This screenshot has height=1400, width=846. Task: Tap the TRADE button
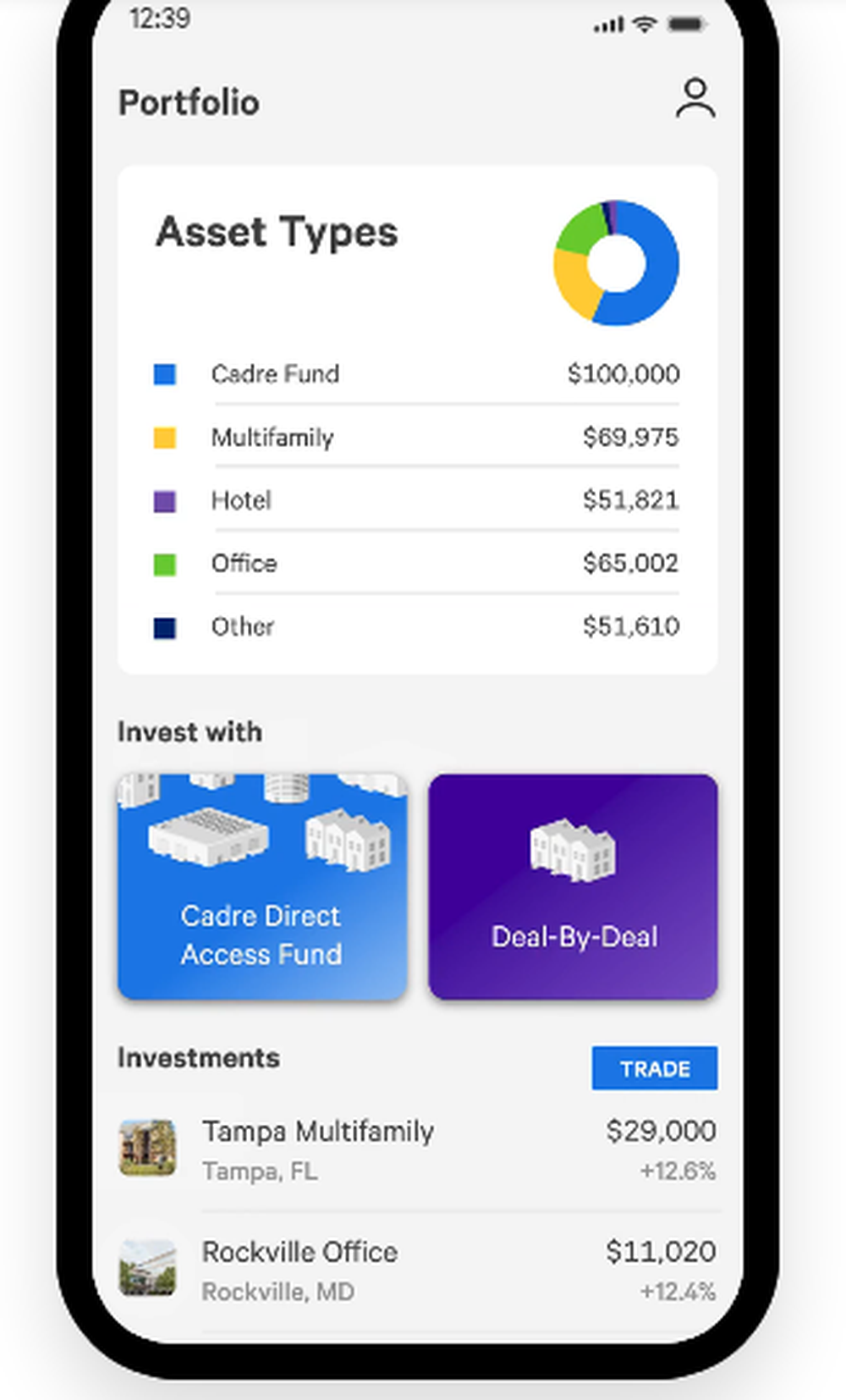point(654,1068)
